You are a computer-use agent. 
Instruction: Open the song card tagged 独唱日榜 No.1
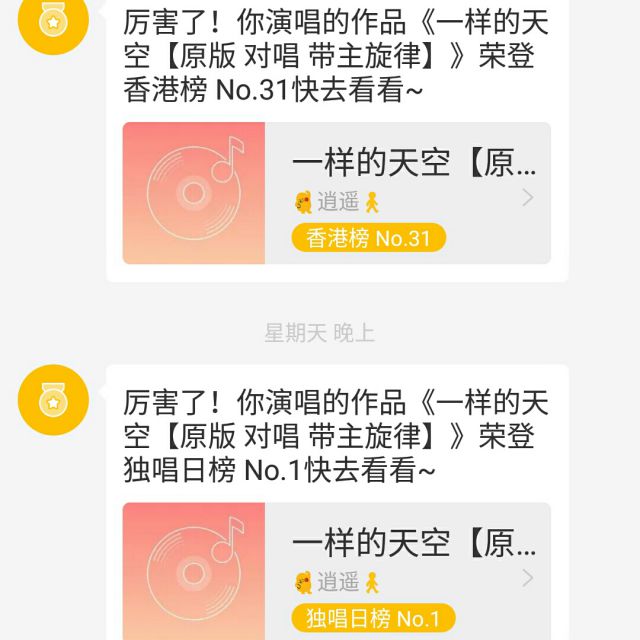[x=336, y=572]
